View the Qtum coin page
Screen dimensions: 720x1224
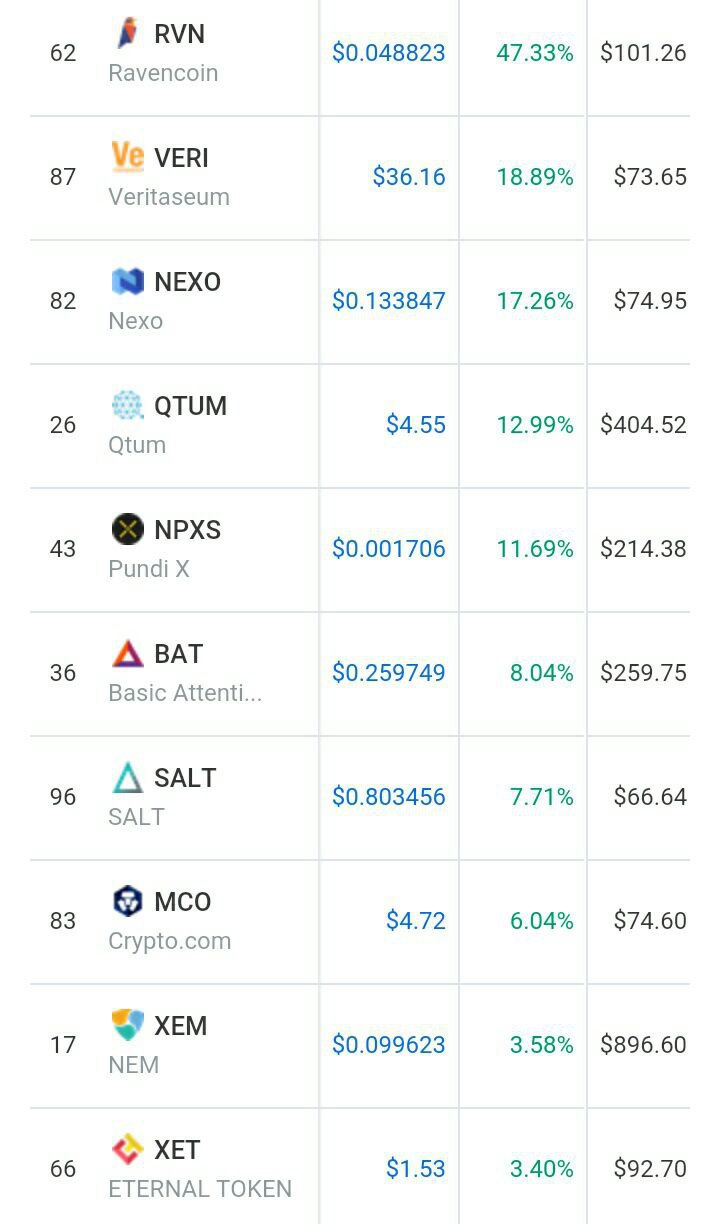(x=360, y=425)
